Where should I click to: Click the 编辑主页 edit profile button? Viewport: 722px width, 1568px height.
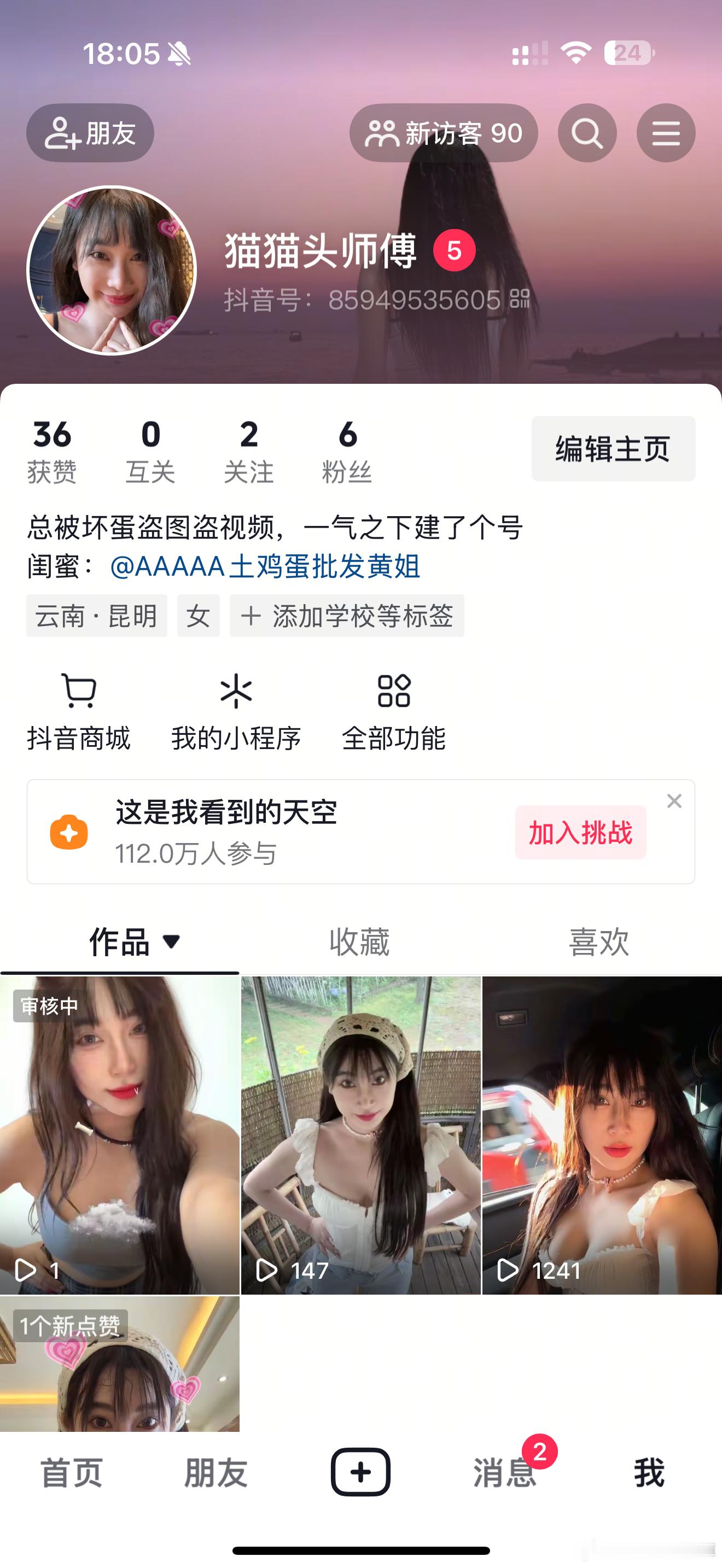pyautogui.click(x=613, y=449)
